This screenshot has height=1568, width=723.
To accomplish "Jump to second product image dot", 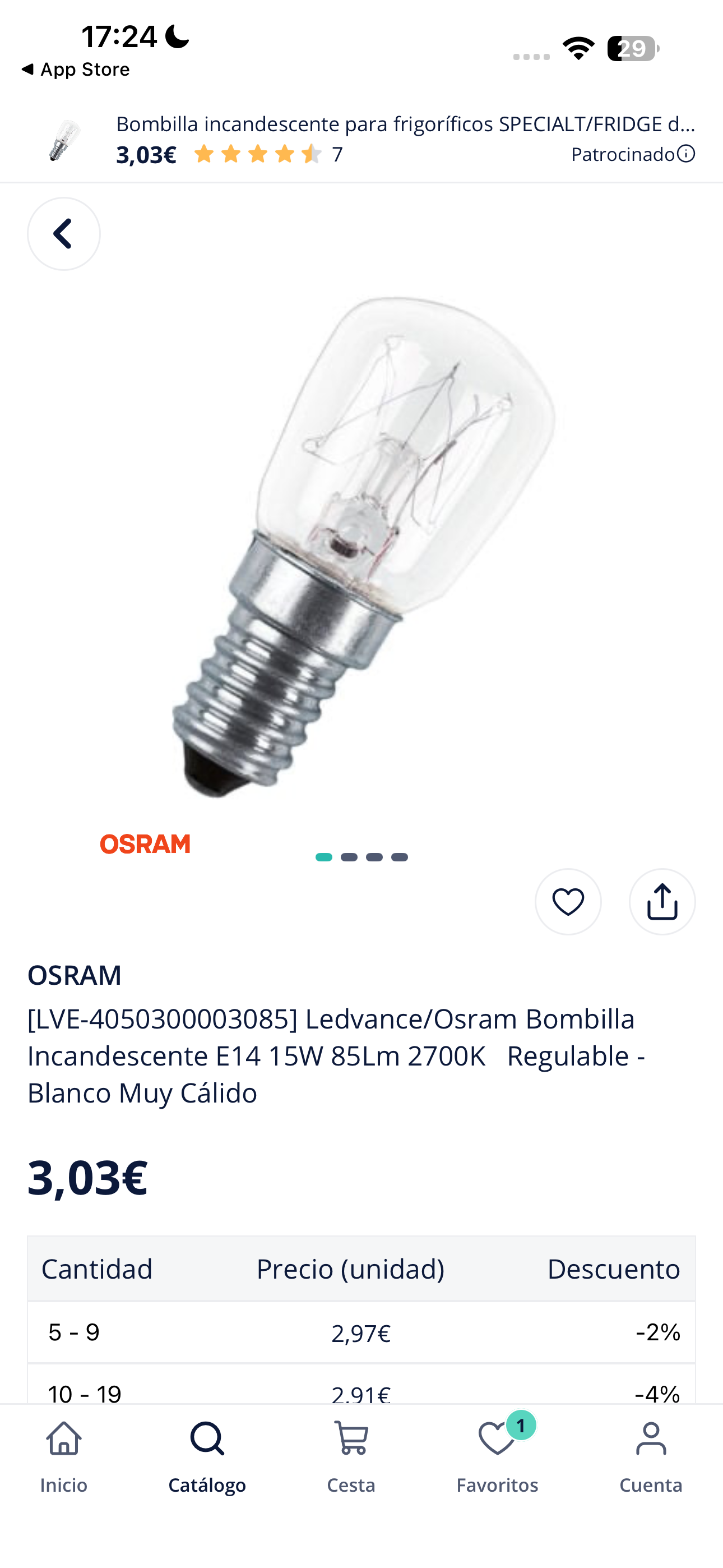I will pyautogui.click(x=349, y=857).
